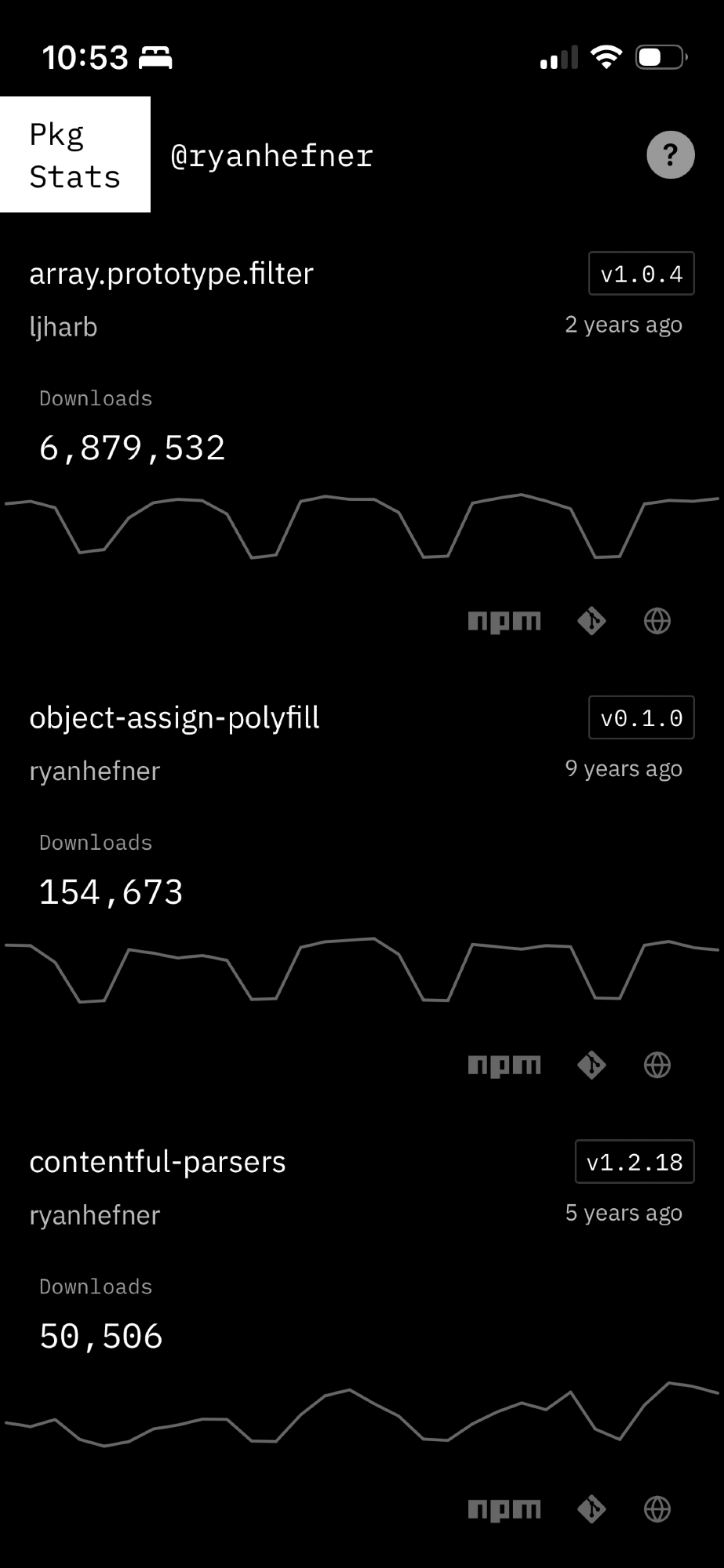724x1568 pixels.
Task: Open website globe for array.prototype.filter
Action: (x=657, y=621)
